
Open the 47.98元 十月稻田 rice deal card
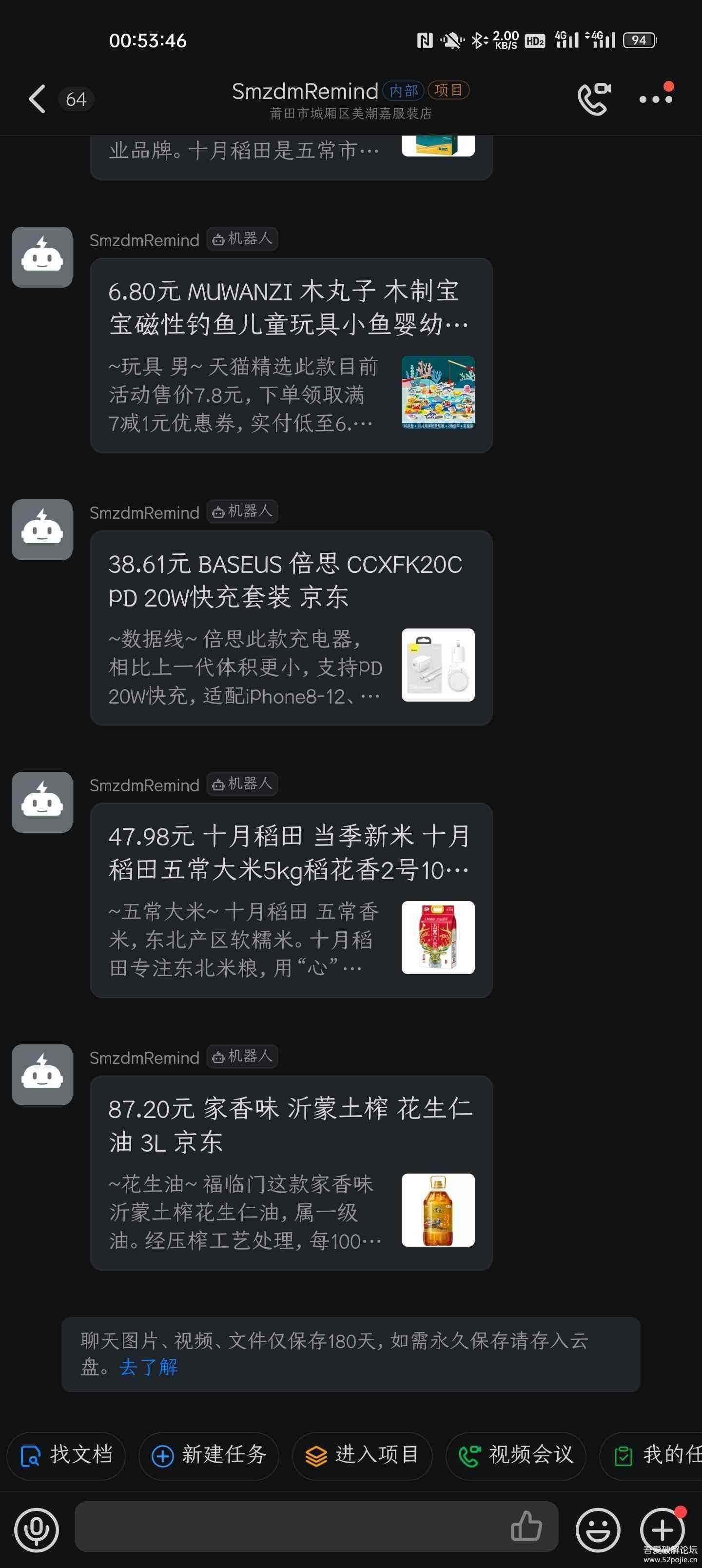pyautogui.click(x=291, y=900)
